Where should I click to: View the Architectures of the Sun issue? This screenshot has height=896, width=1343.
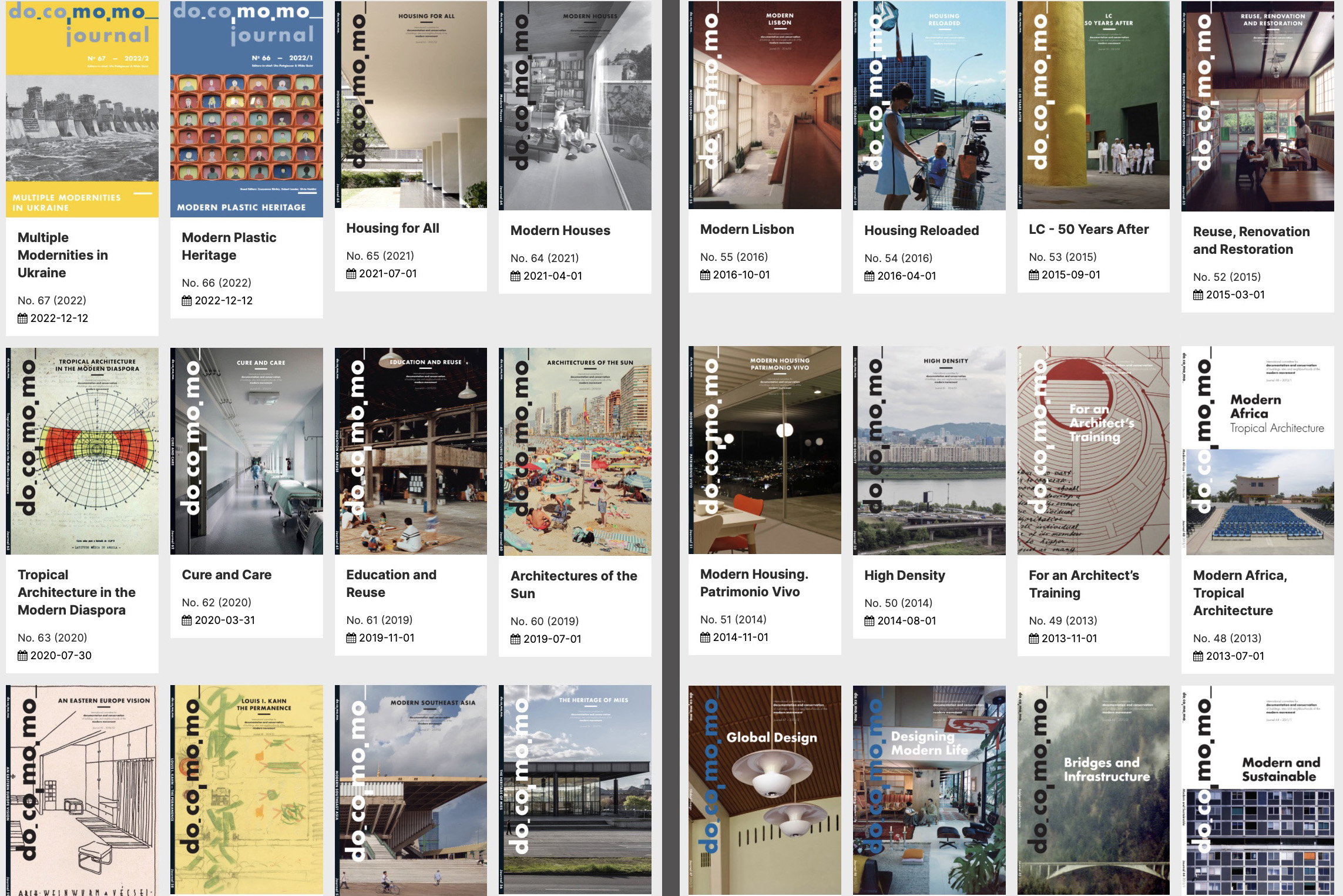(x=573, y=584)
